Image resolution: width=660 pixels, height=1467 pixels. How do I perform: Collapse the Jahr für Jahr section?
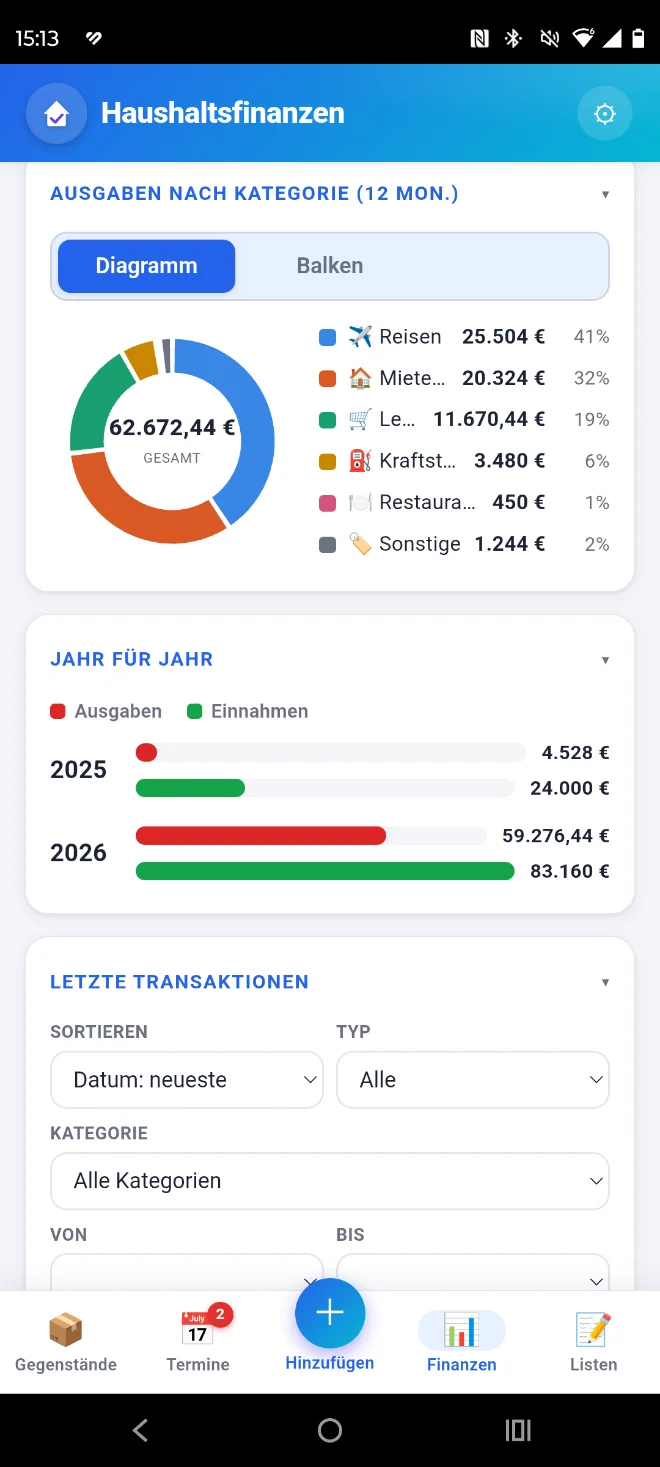coord(605,660)
